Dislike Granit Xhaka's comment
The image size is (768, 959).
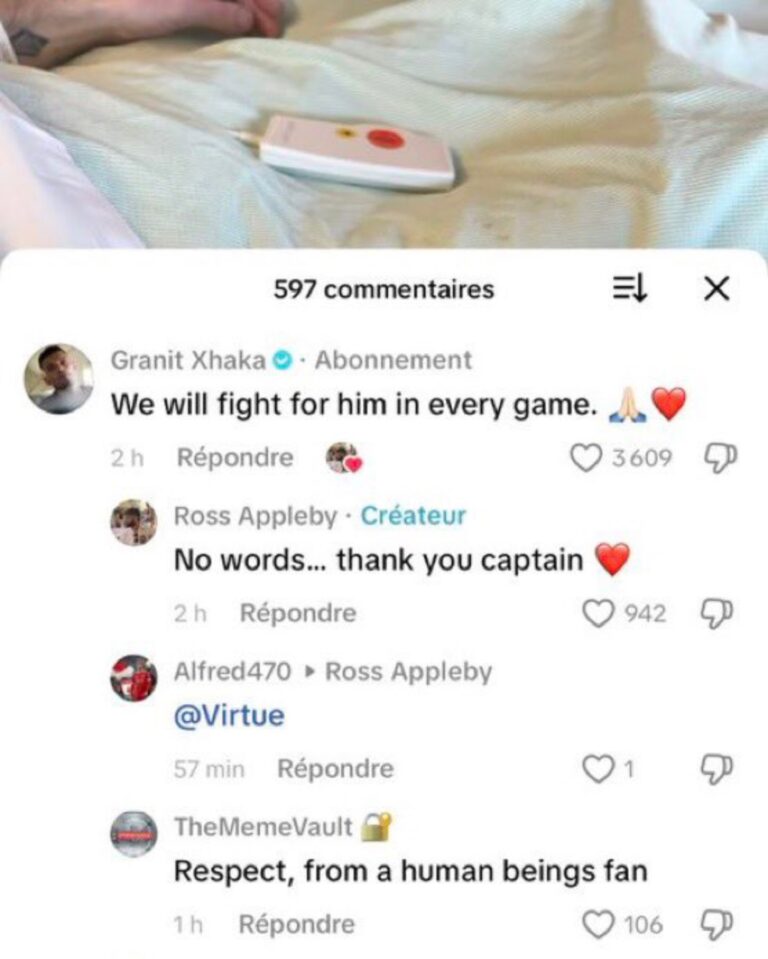[720, 458]
